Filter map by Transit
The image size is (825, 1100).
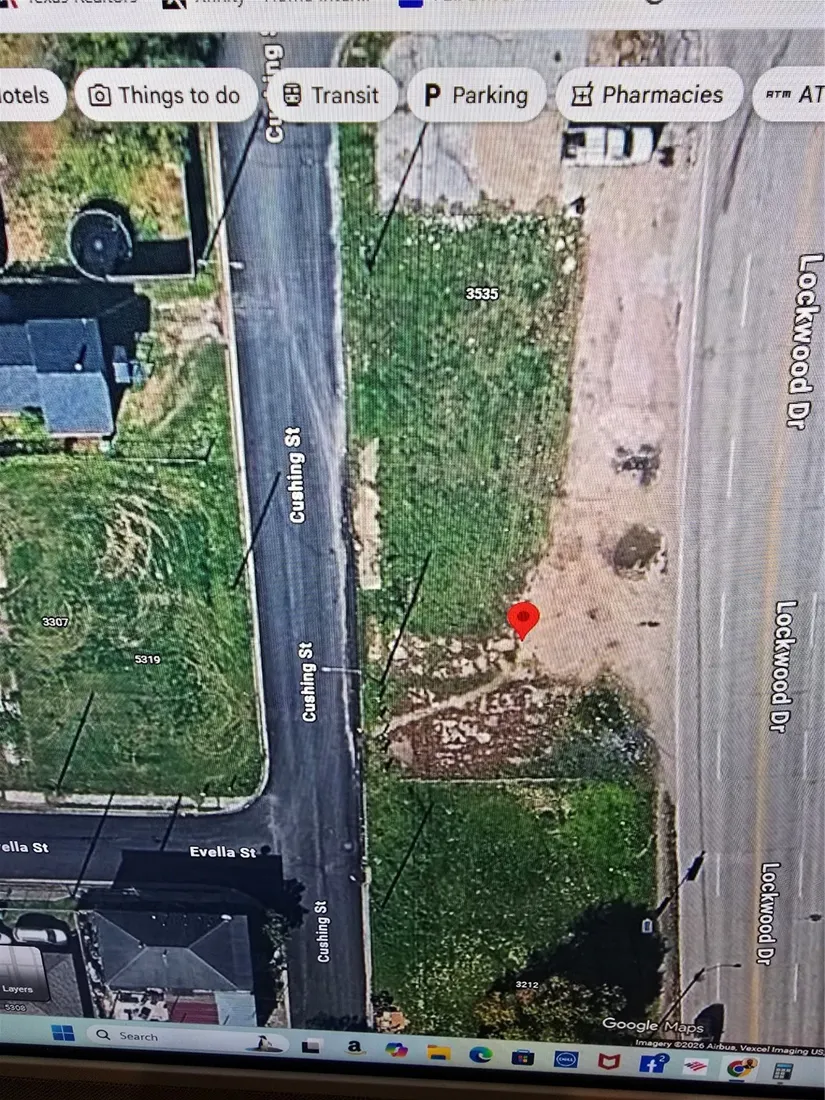click(330, 96)
